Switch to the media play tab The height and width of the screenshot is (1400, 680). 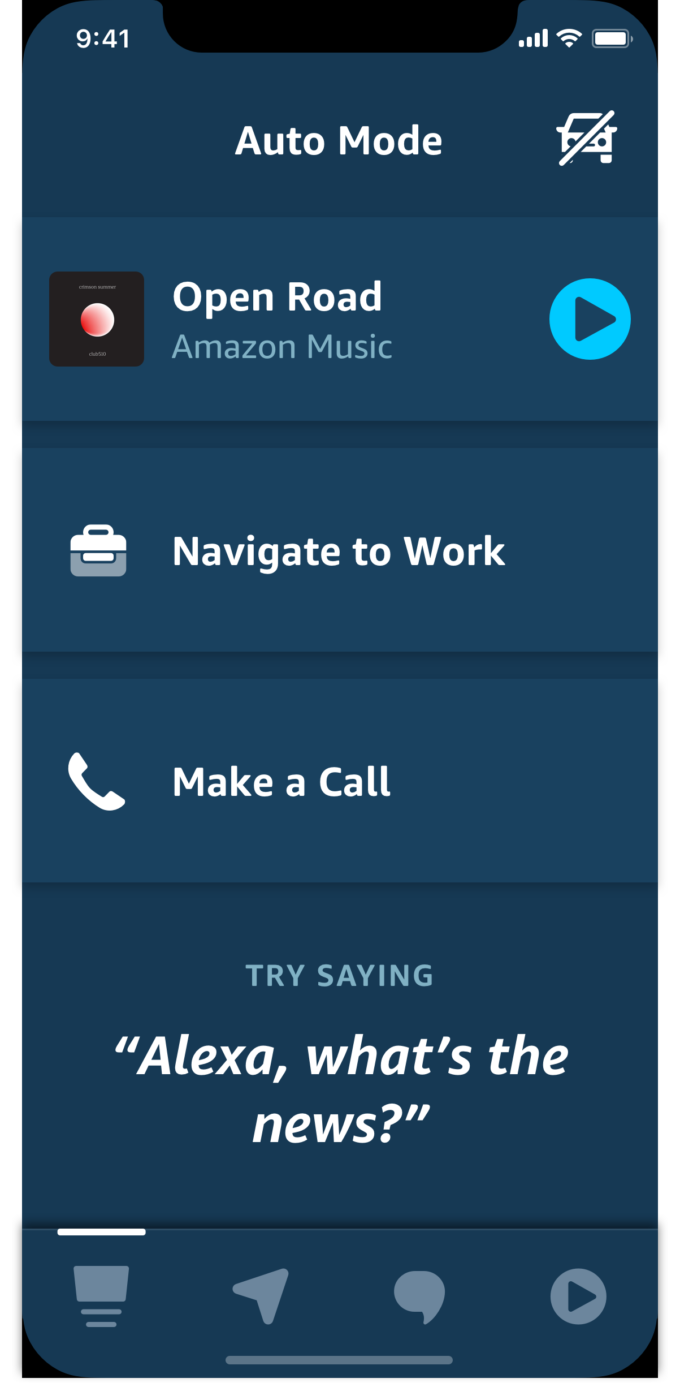point(578,1296)
